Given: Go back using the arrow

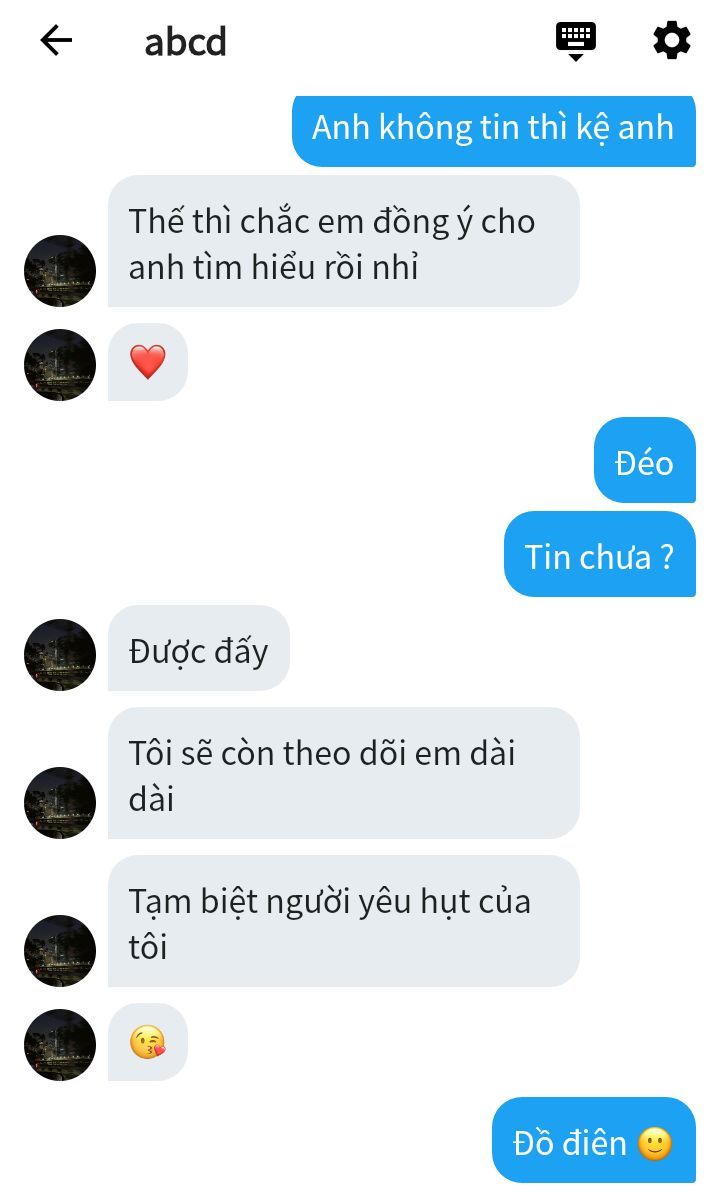Looking at the screenshot, I should pyautogui.click(x=56, y=41).
